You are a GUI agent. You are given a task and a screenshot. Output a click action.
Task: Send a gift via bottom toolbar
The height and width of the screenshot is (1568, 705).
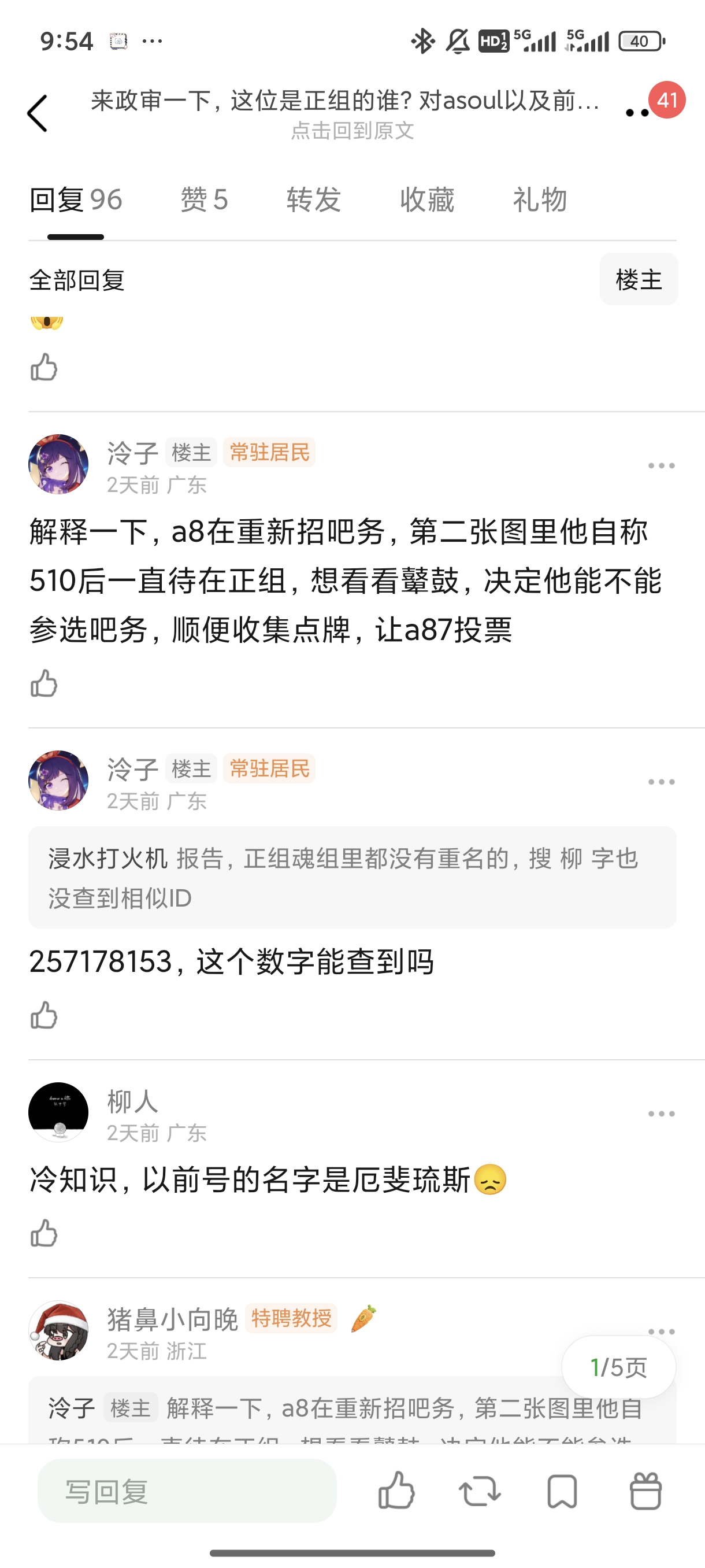click(x=645, y=1491)
